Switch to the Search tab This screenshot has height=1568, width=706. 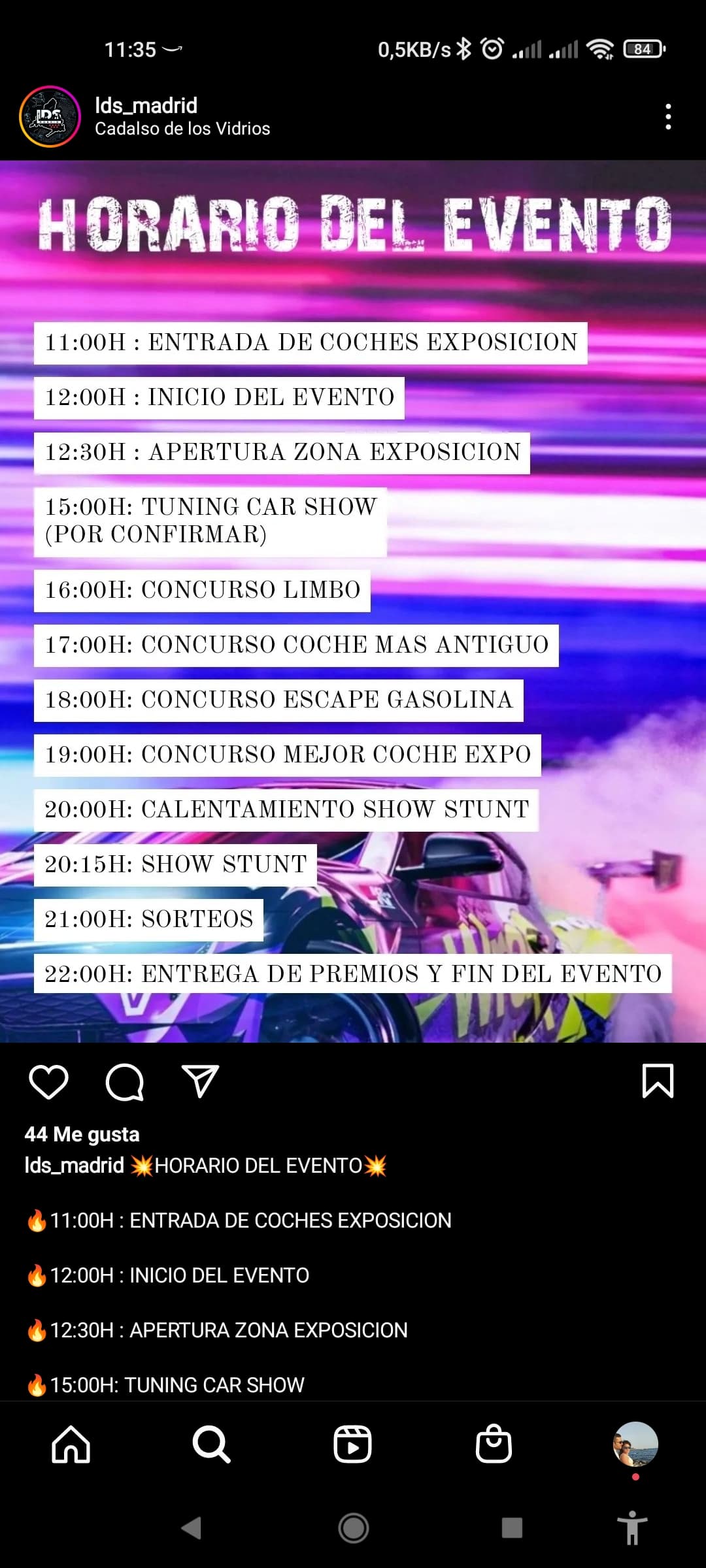(211, 1444)
